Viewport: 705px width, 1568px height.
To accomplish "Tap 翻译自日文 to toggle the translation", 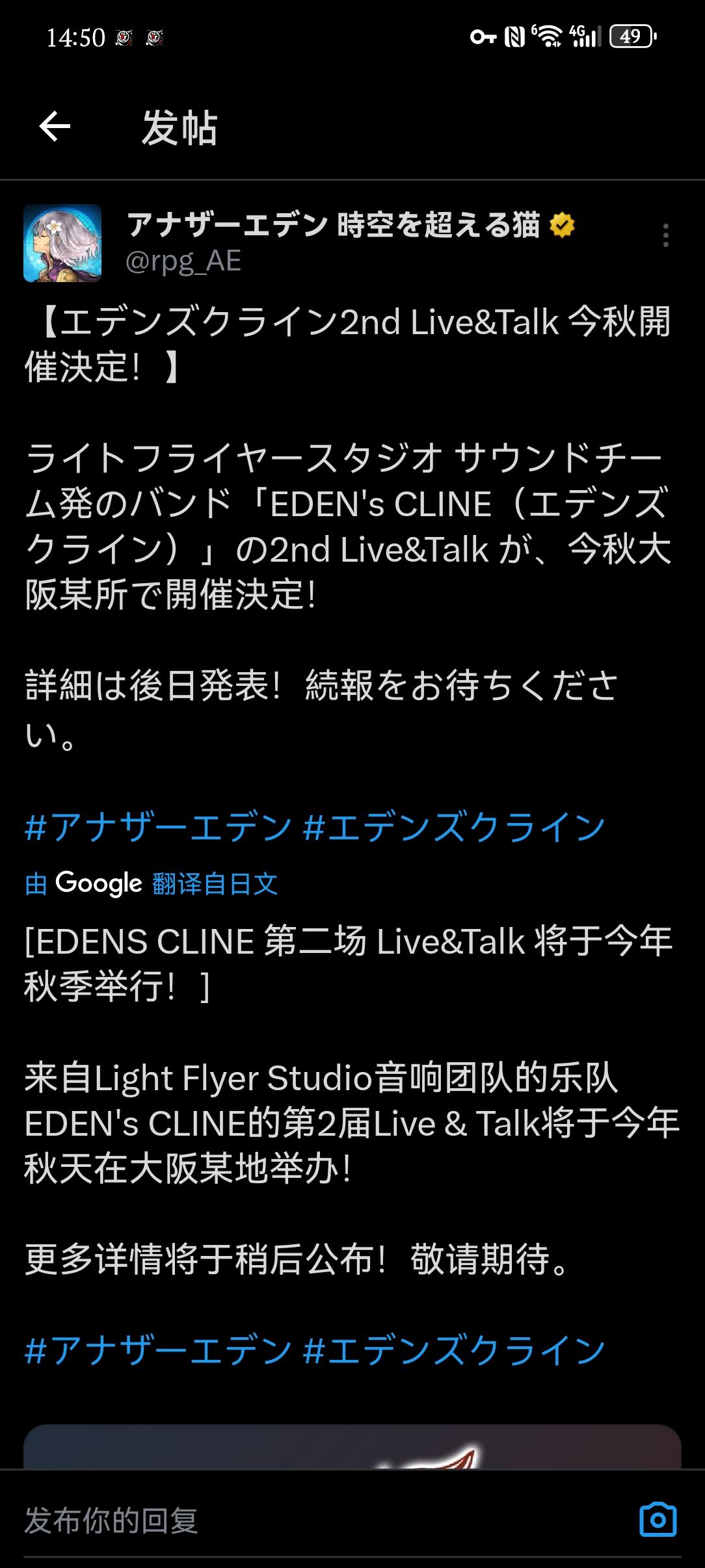I will 213,882.
